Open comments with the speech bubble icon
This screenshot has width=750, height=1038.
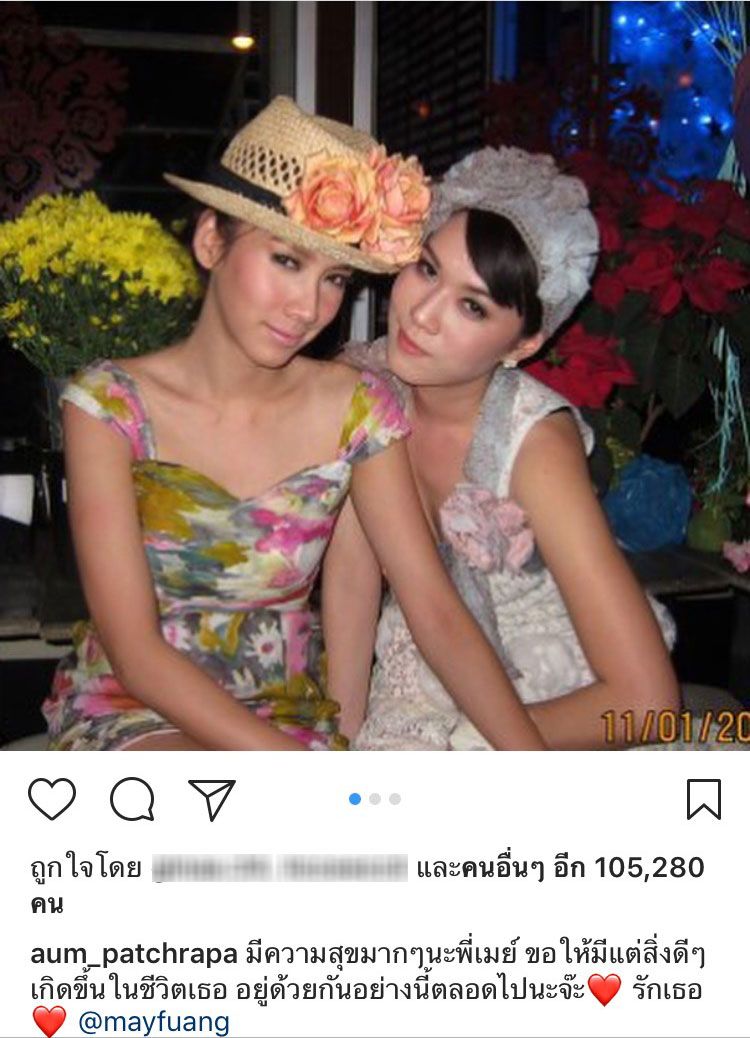(132, 799)
